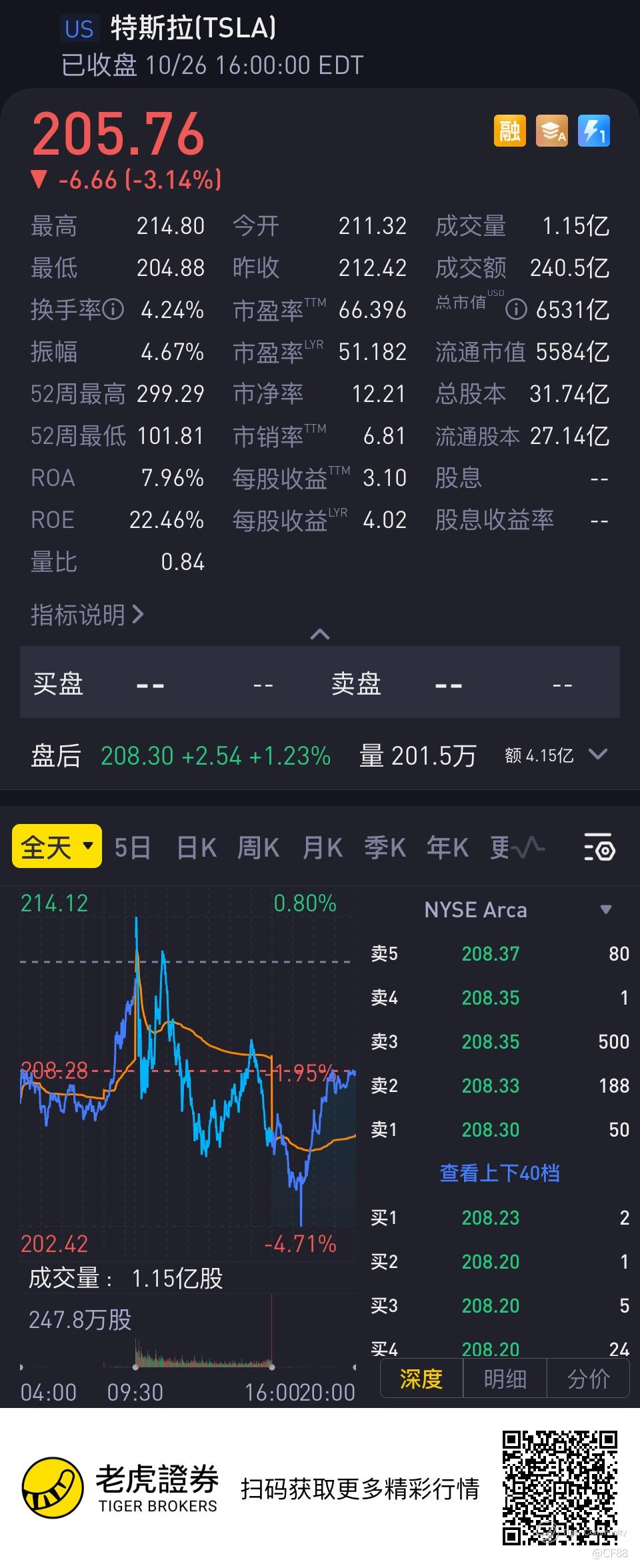Select the 月K chart tab
Screen dimensions: 640x1568
point(322,848)
